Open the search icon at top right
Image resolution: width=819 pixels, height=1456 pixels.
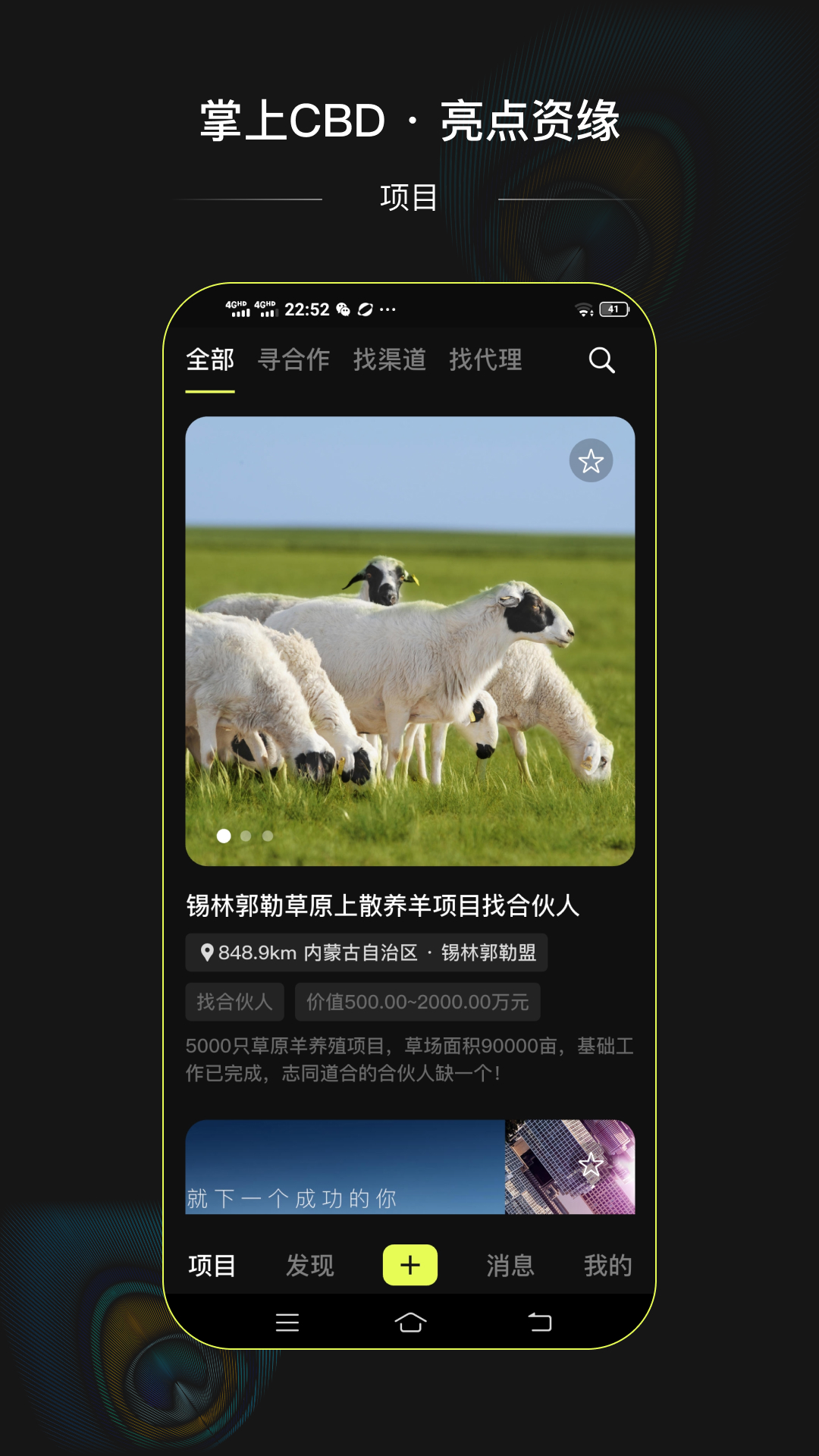[x=601, y=362]
